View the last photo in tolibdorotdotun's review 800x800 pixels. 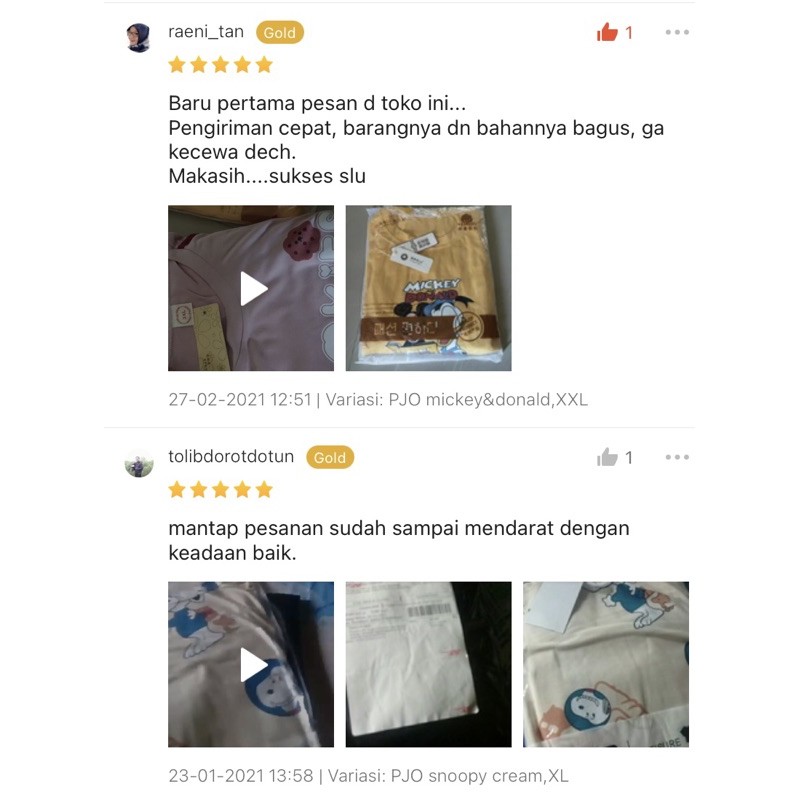(x=606, y=664)
